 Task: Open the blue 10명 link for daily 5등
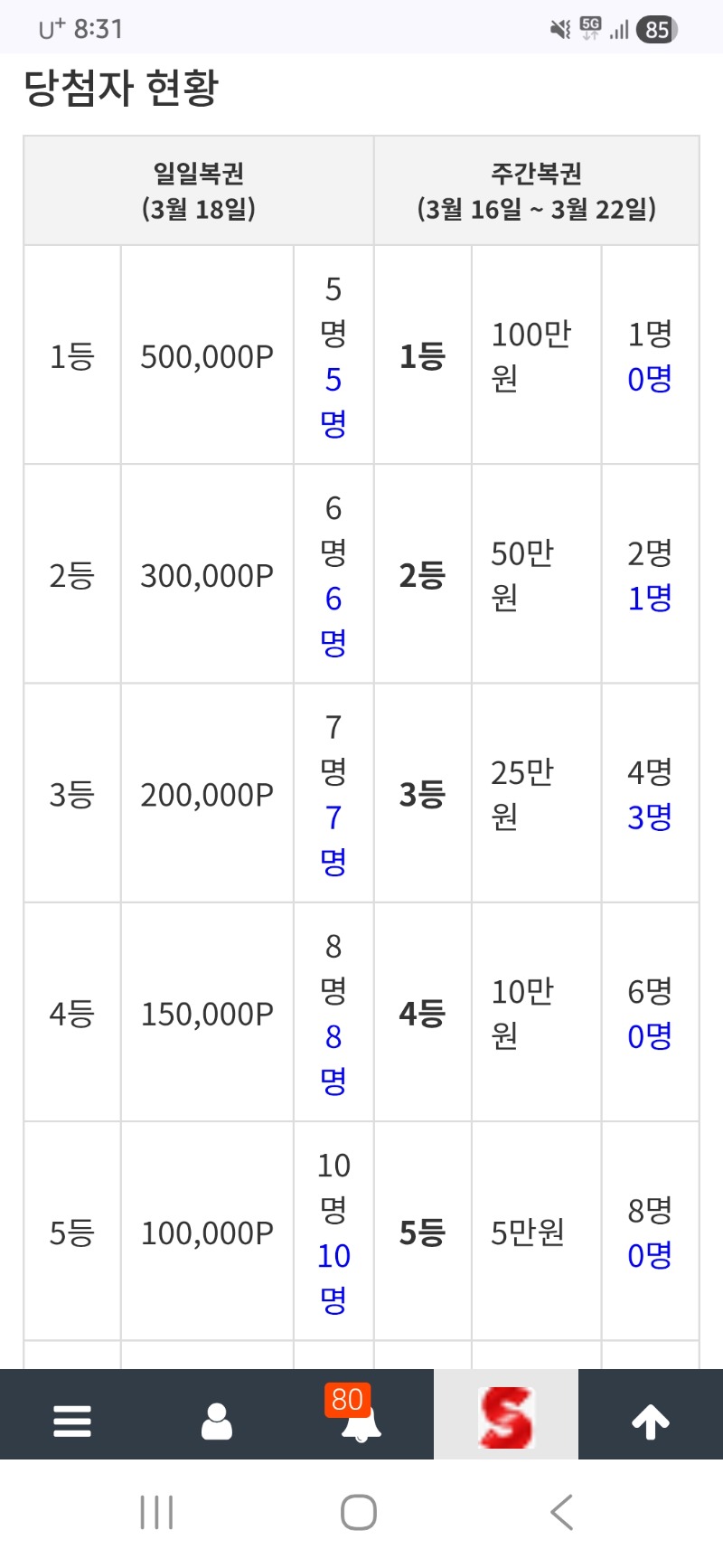[333, 1276]
